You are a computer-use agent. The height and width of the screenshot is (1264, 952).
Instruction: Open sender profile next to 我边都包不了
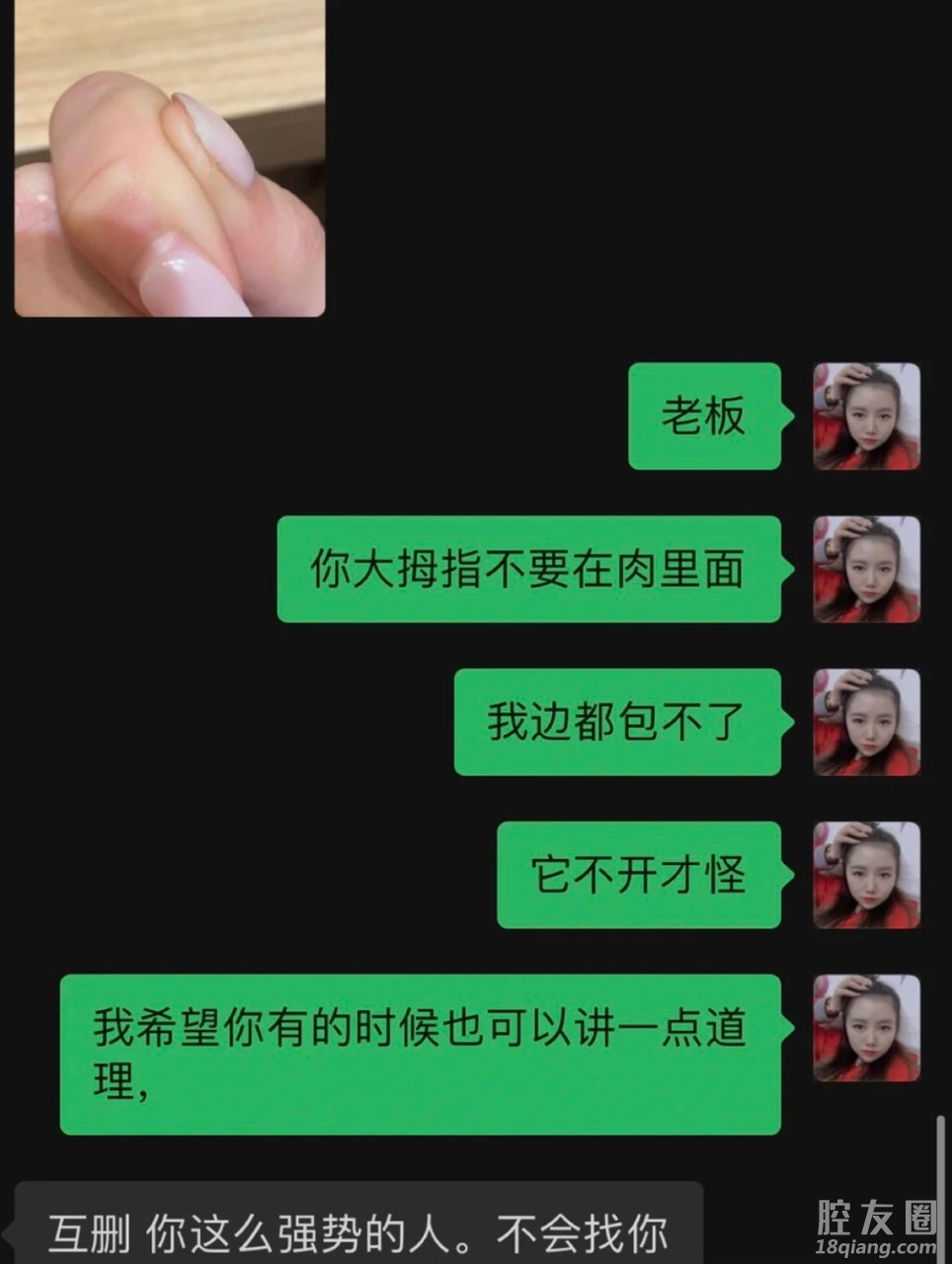pyautogui.click(x=866, y=722)
